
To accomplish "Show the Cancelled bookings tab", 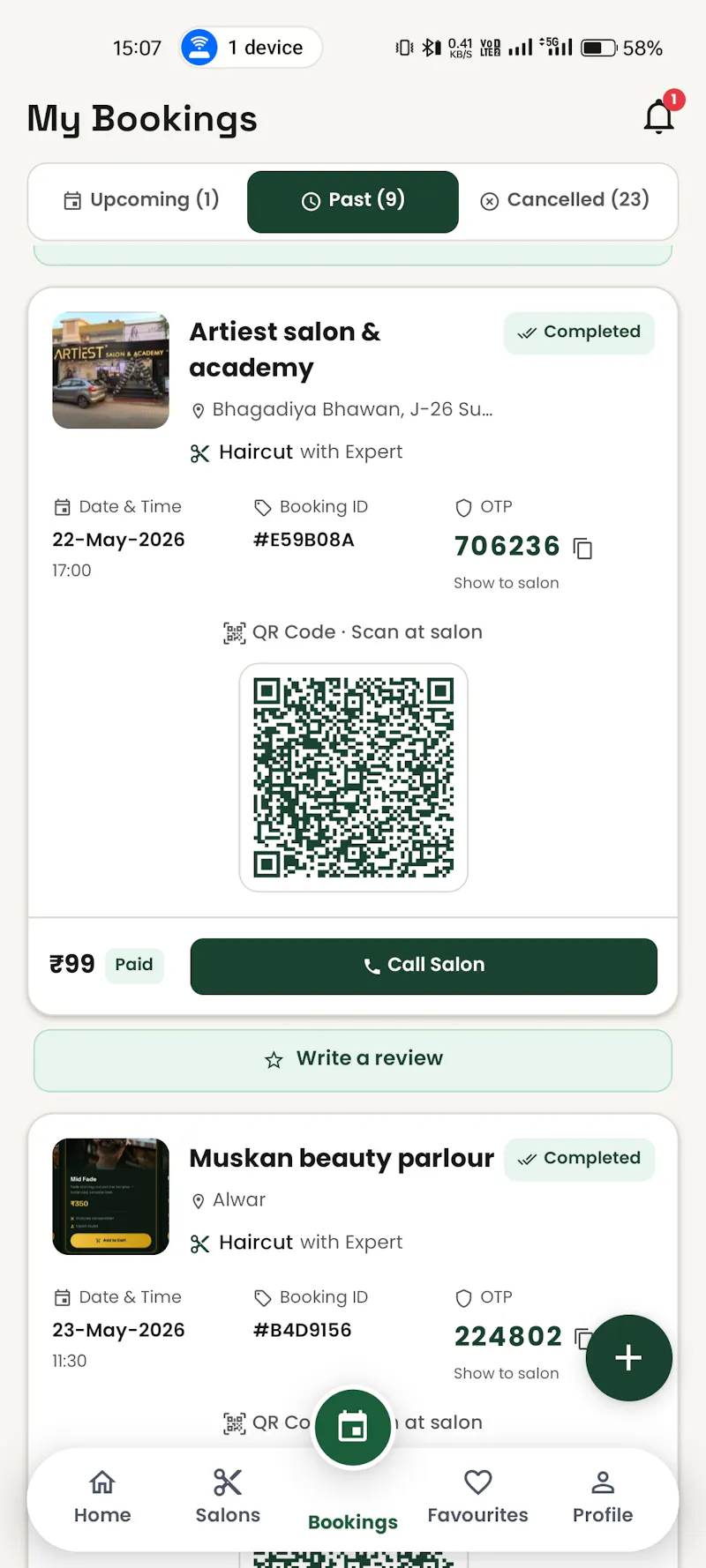I will pyautogui.click(x=565, y=200).
